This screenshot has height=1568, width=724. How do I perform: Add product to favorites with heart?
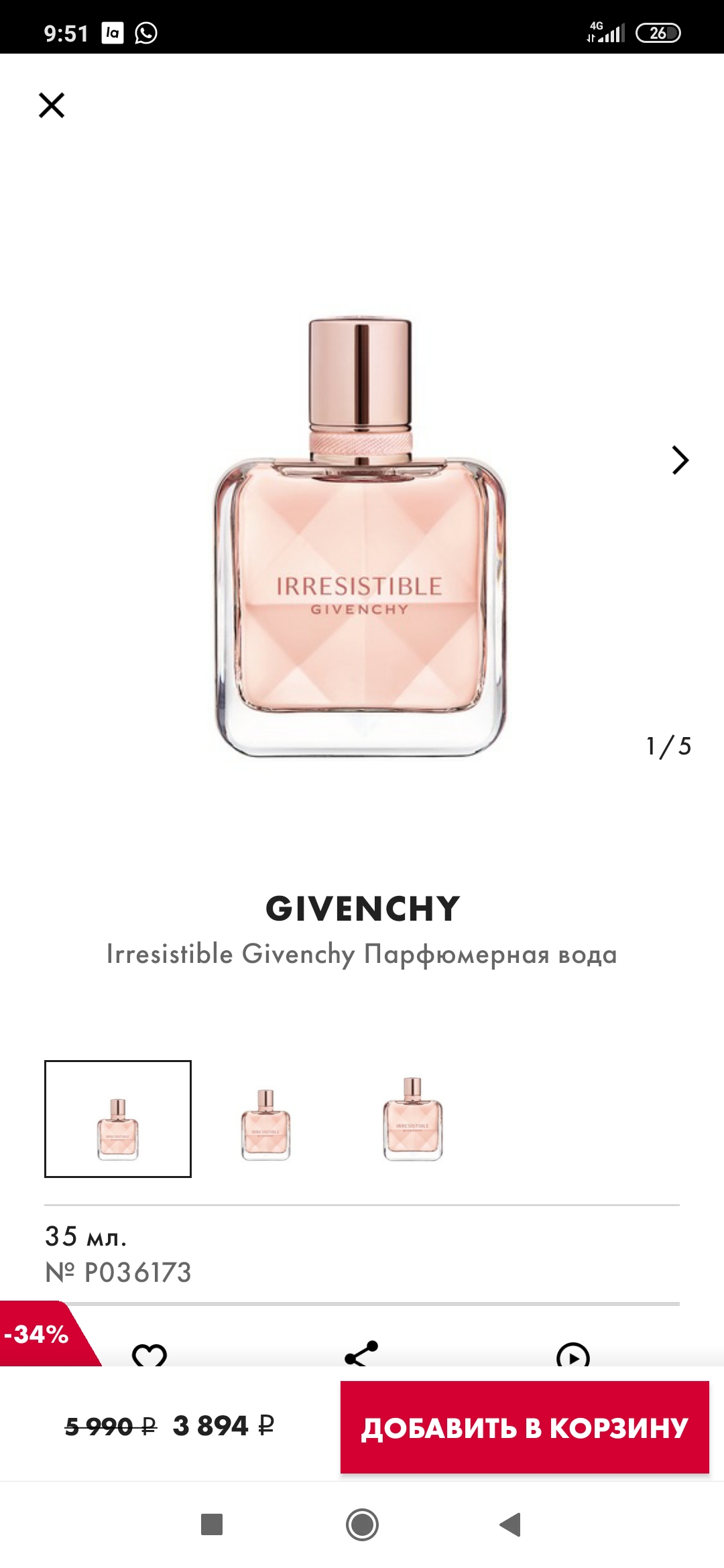149,1355
